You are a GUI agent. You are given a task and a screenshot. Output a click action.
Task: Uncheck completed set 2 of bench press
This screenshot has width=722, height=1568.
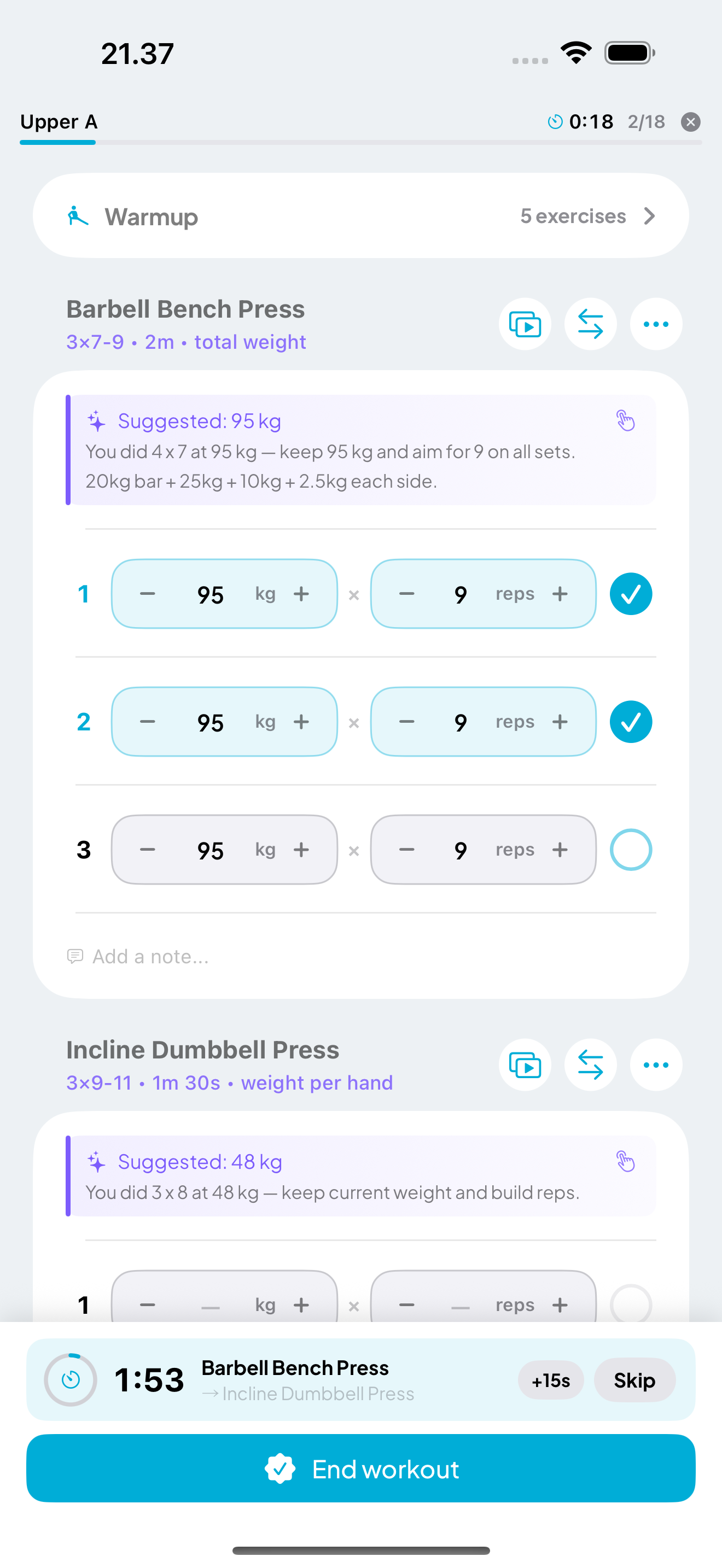click(631, 722)
